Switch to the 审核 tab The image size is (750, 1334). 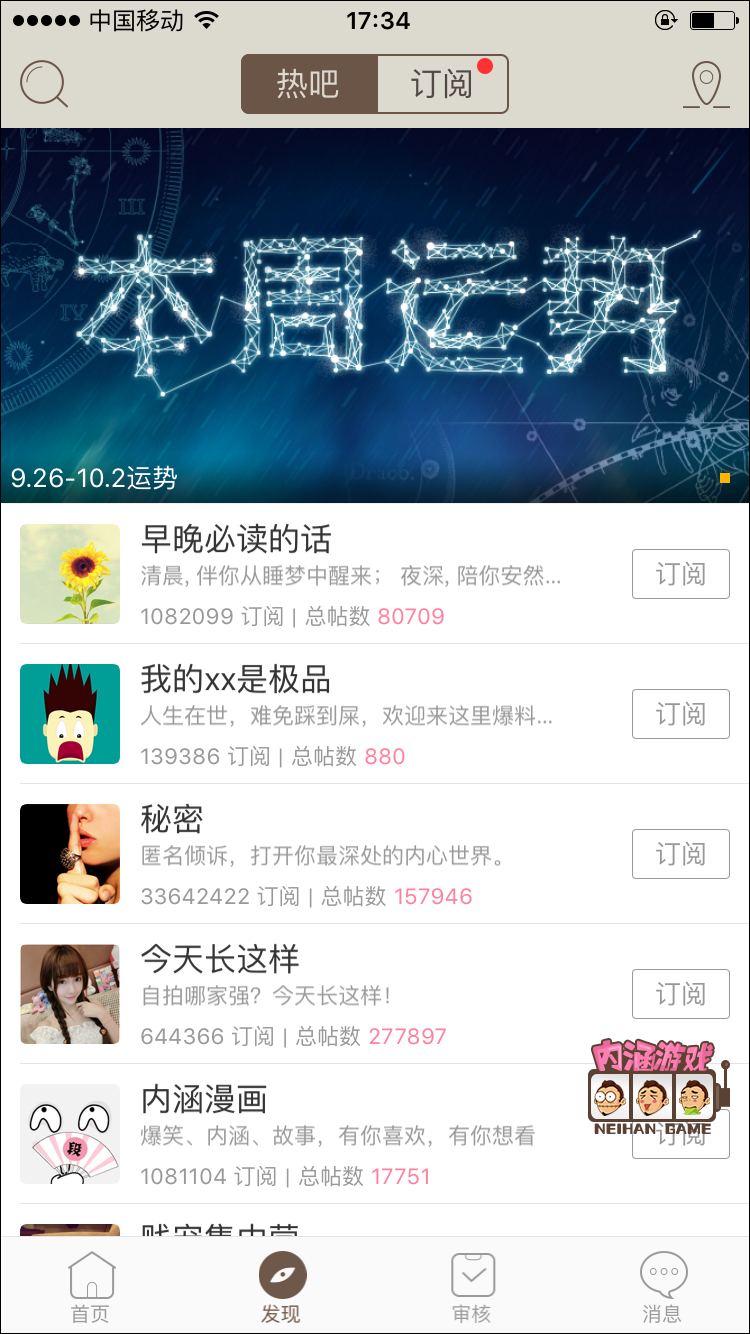(472, 1288)
